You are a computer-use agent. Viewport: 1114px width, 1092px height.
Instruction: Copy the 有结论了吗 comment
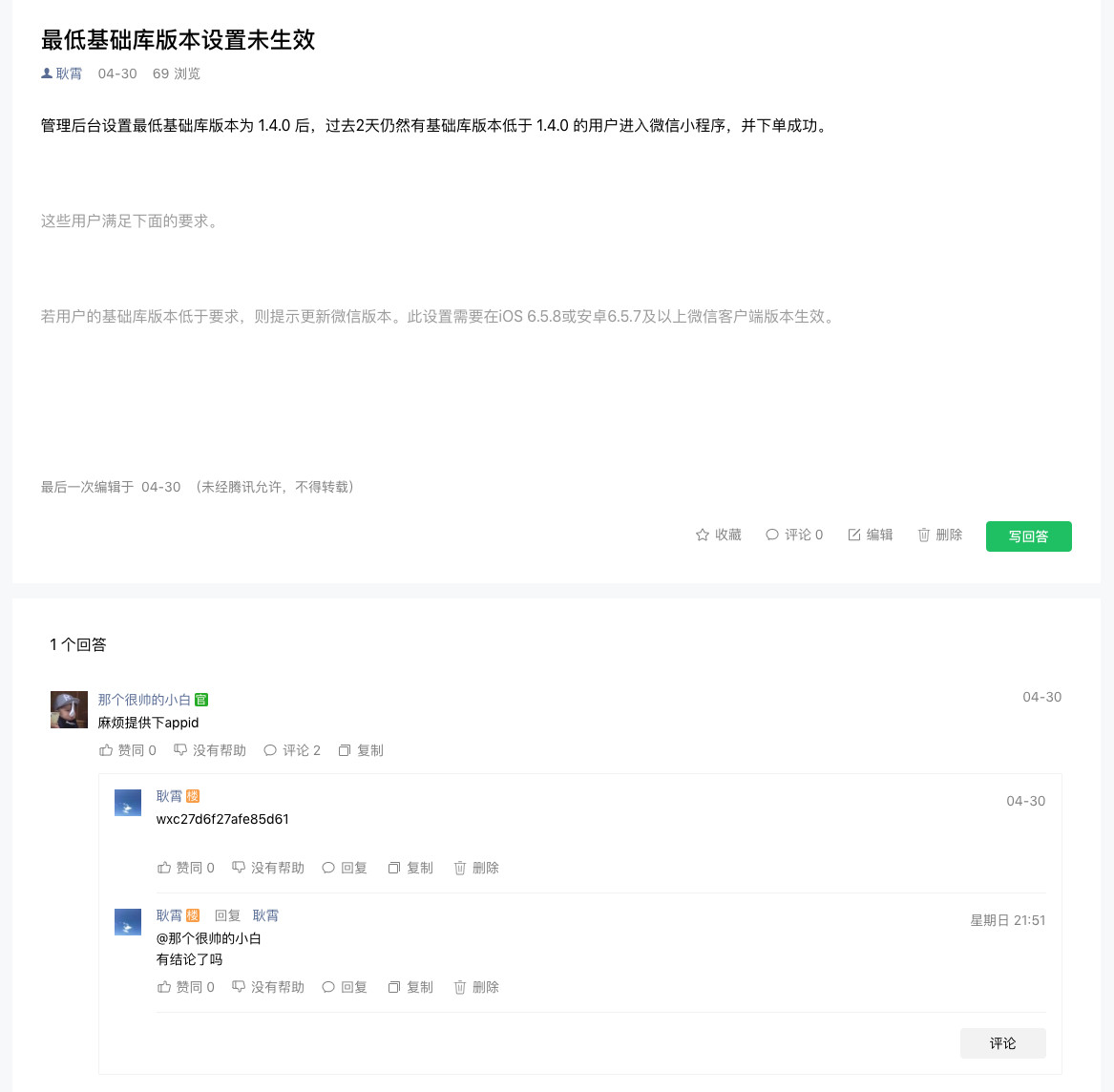(410, 987)
